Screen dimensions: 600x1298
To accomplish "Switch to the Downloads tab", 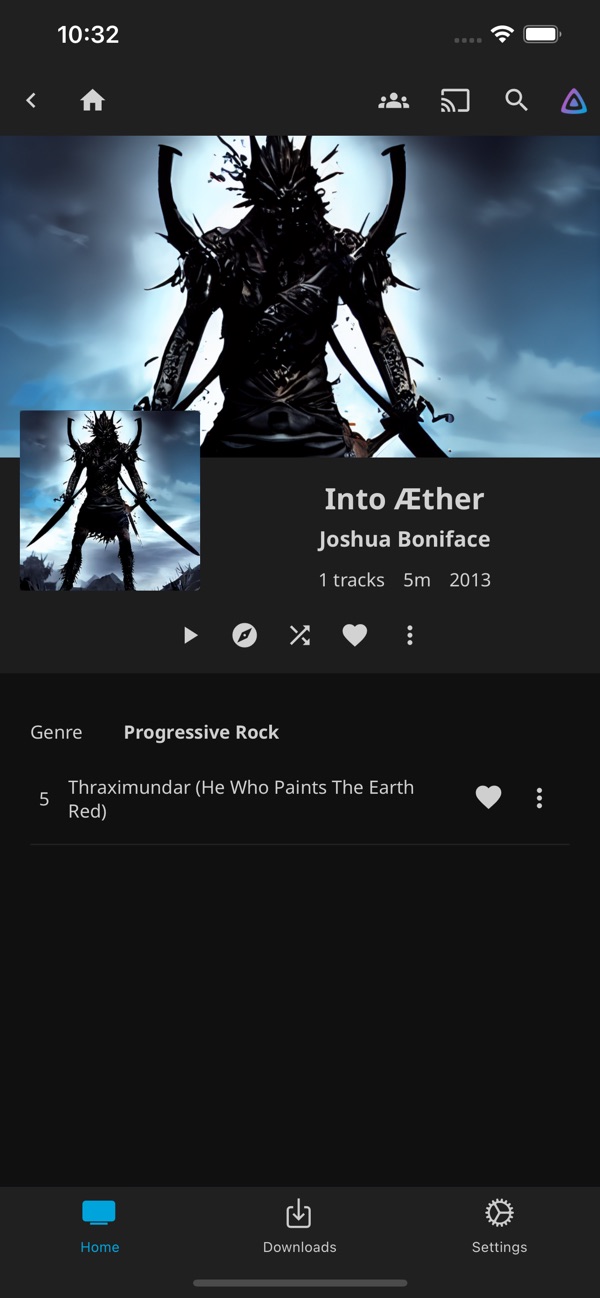I will (299, 1227).
